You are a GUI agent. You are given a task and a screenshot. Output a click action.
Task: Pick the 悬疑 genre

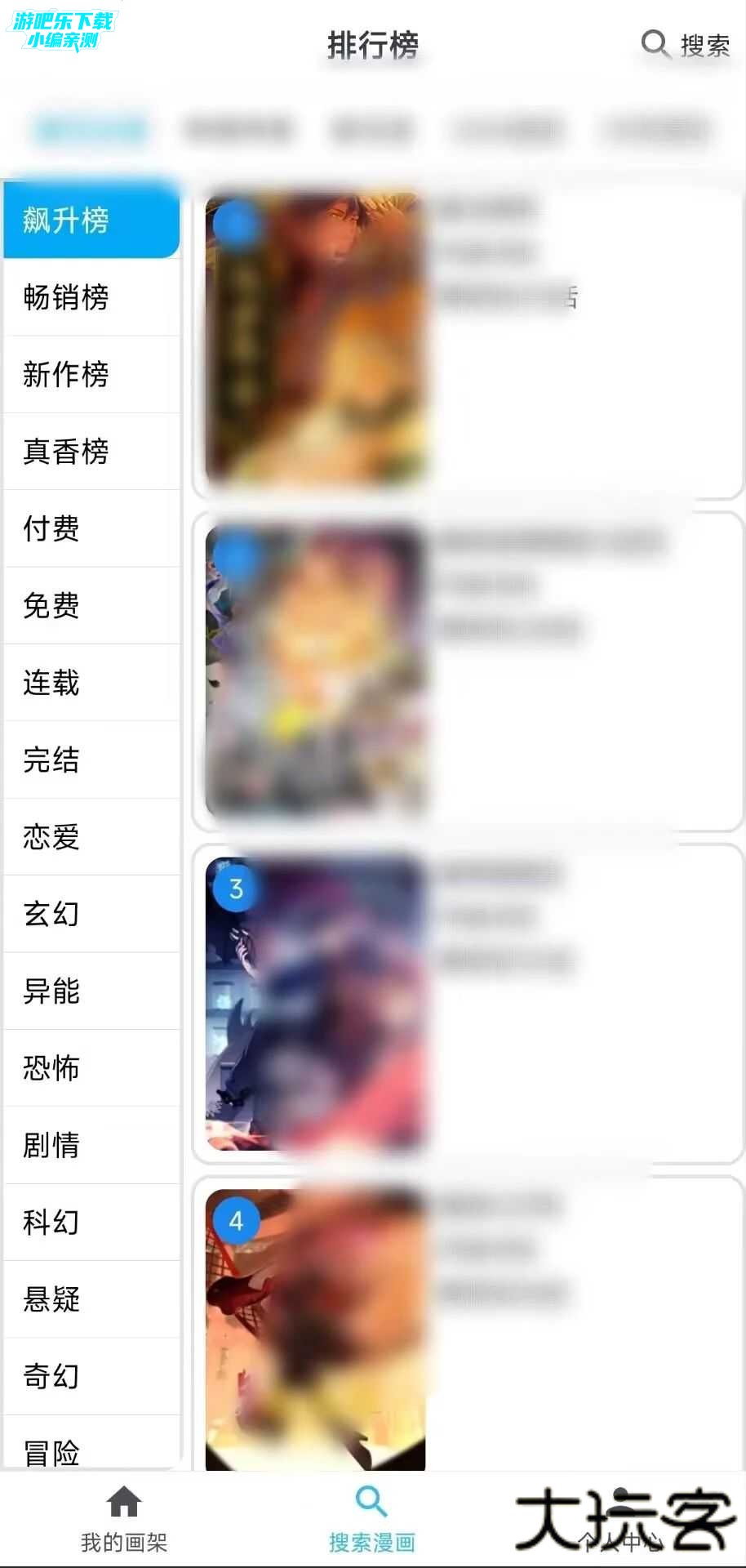click(91, 1299)
